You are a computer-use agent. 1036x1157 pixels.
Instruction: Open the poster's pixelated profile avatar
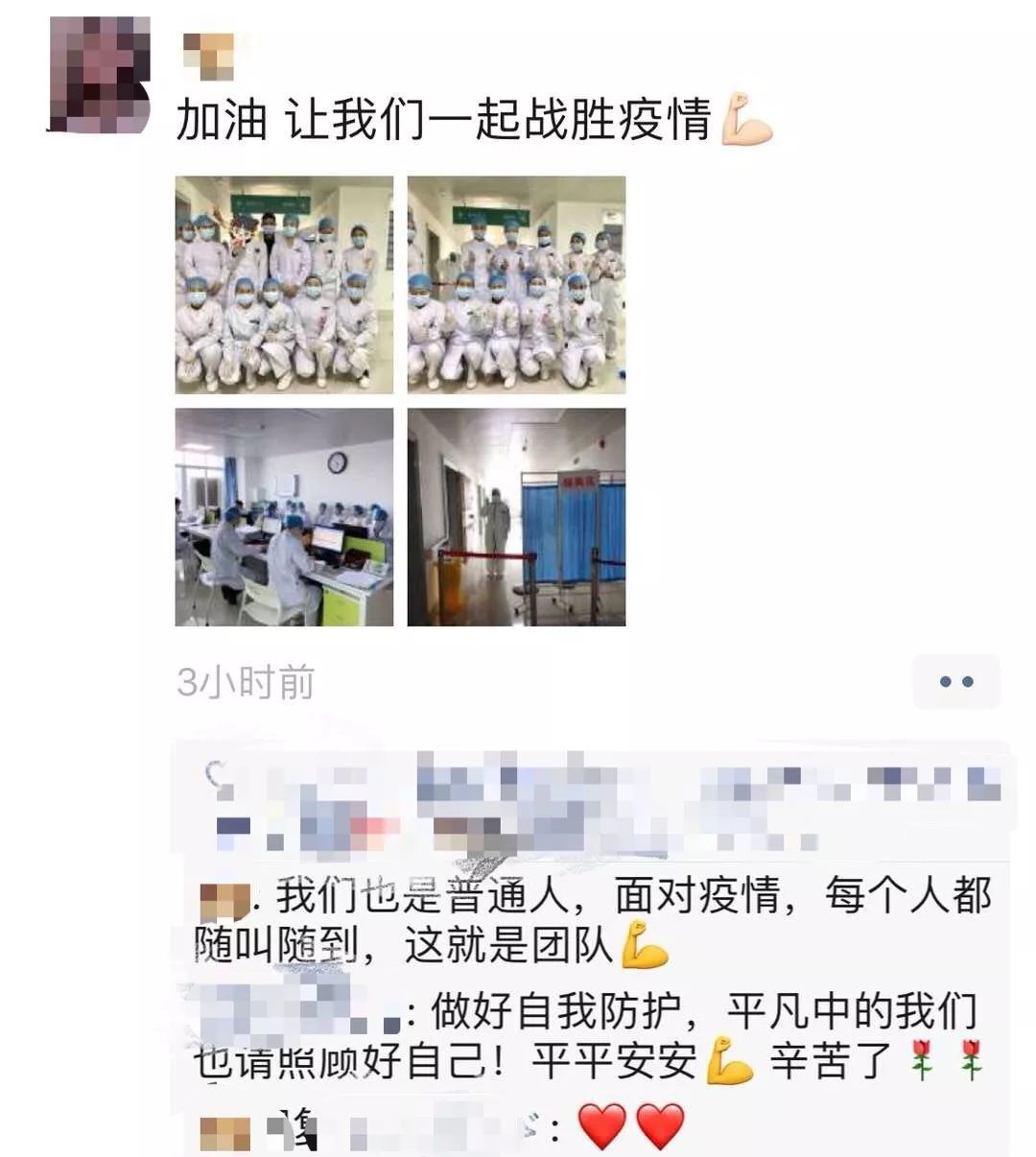(x=100, y=74)
